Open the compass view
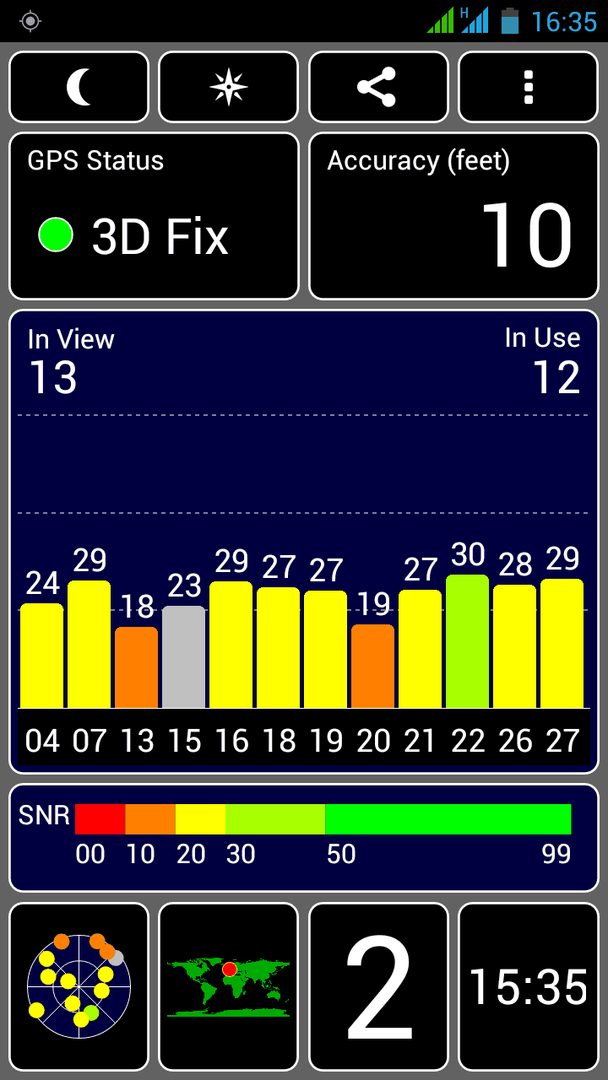Image resolution: width=608 pixels, height=1080 pixels. pos(229,87)
